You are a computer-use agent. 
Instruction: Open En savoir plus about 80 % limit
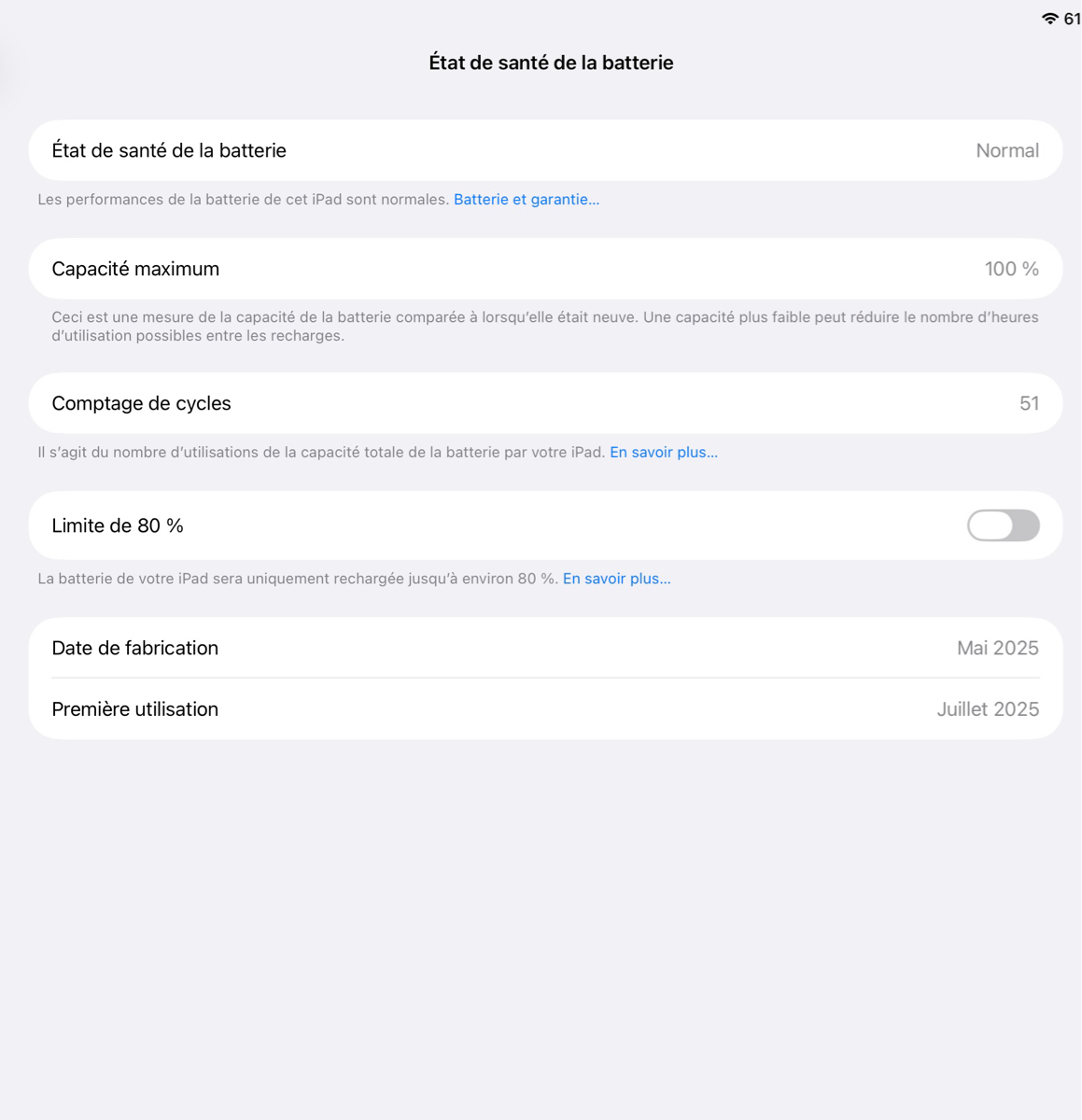coord(616,579)
